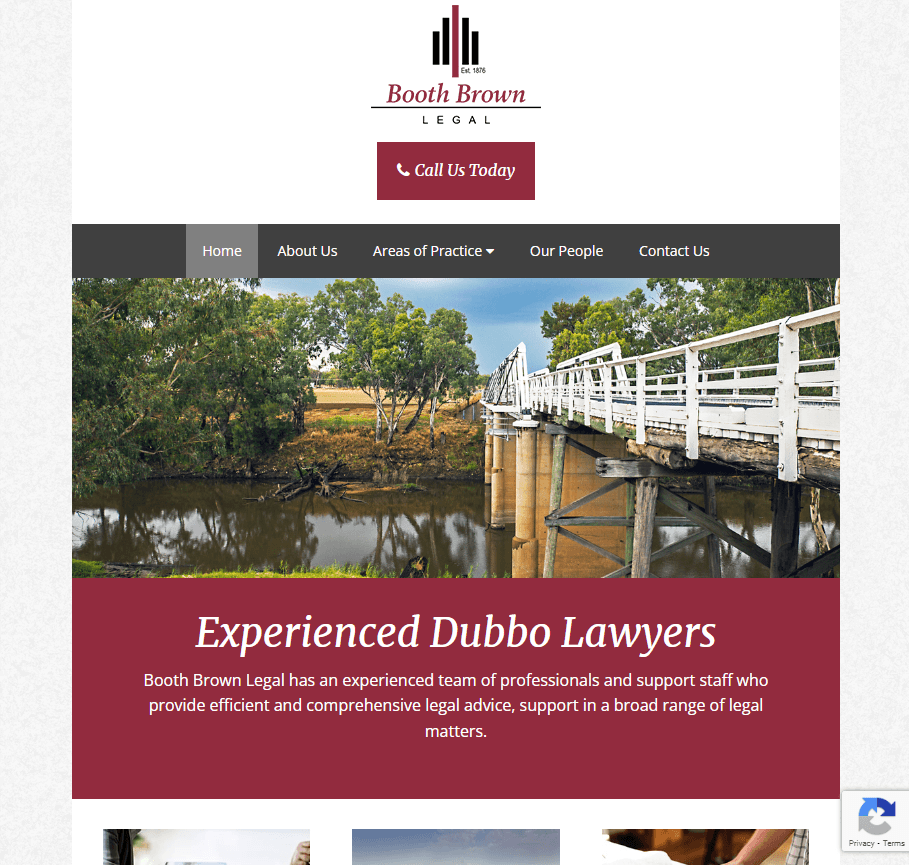Go to the Home menu item
Viewport: 909px width, 865px height.
[222, 251]
